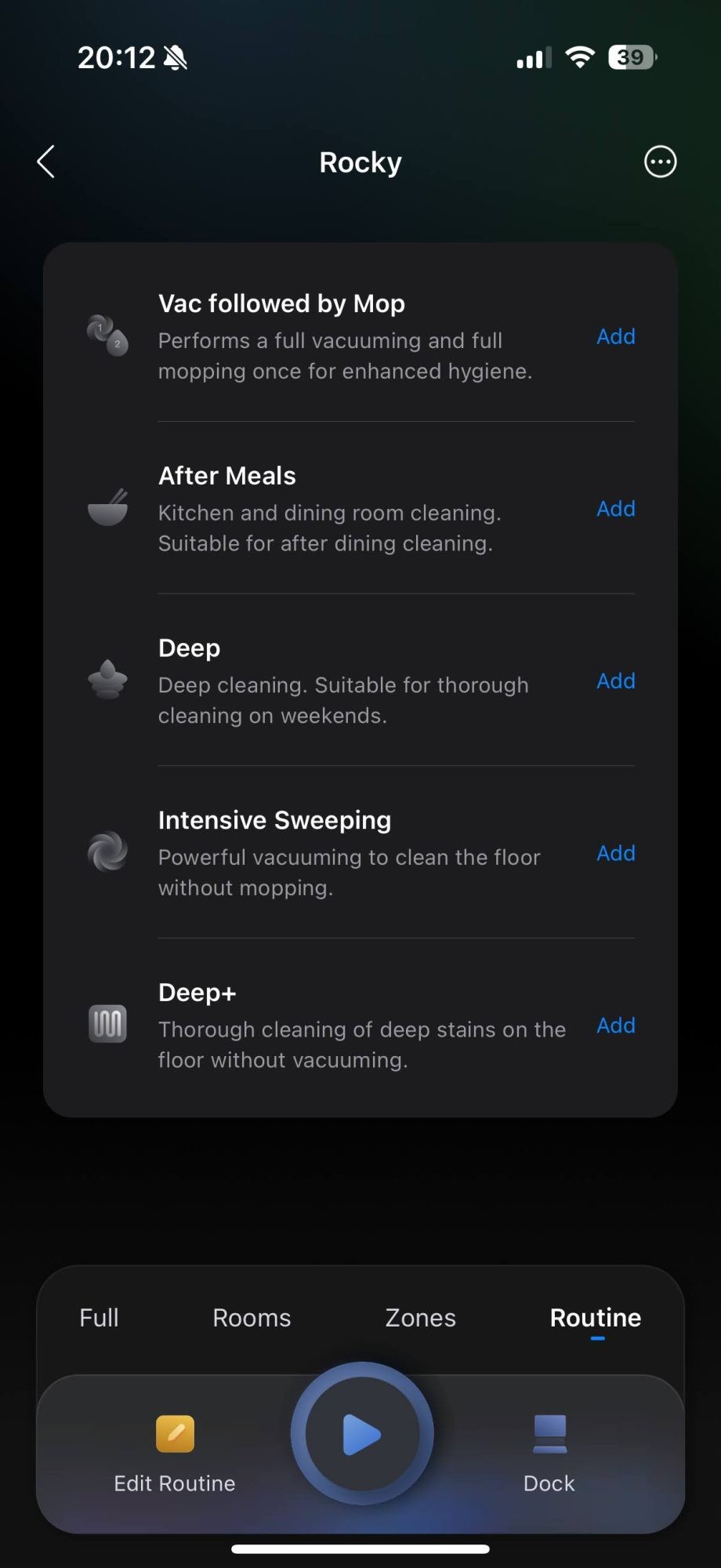Add the Intensive Sweeping routine
The image size is (721, 1568).
[616, 853]
